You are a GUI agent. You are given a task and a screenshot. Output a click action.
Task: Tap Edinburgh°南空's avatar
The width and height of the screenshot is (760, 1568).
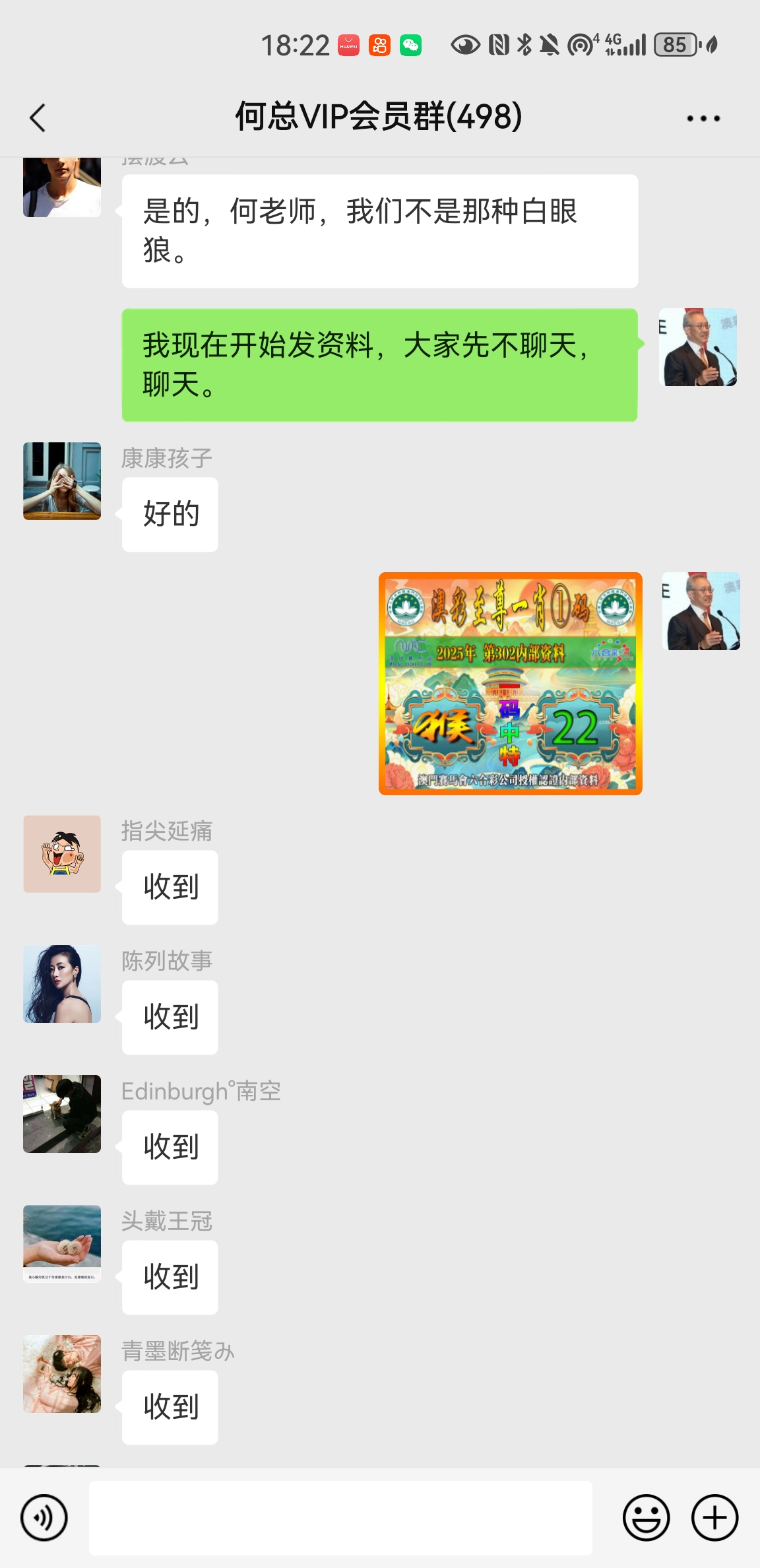coord(61,1114)
